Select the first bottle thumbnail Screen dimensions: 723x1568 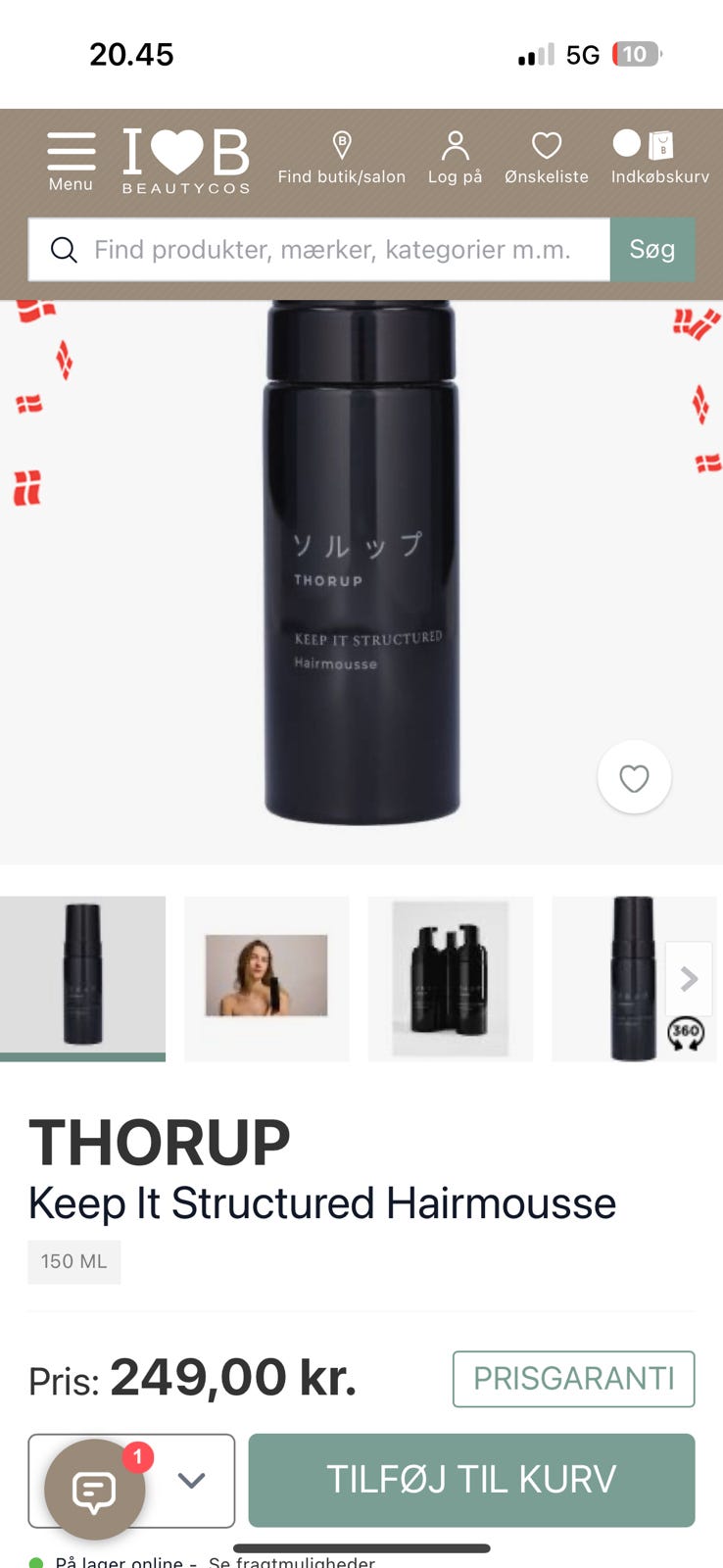(x=83, y=978)
